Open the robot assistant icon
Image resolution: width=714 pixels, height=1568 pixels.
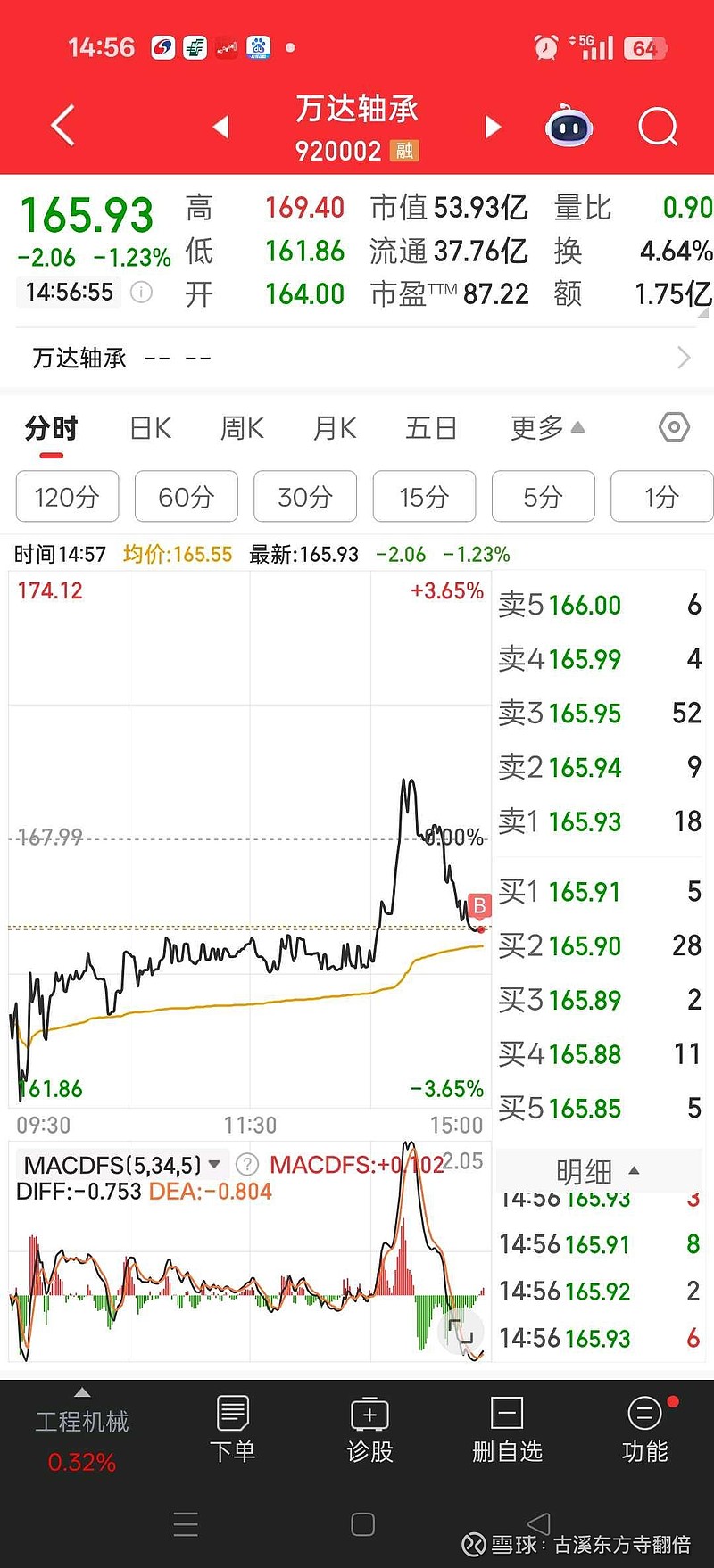pyautogui.click(x=569, y=126)
